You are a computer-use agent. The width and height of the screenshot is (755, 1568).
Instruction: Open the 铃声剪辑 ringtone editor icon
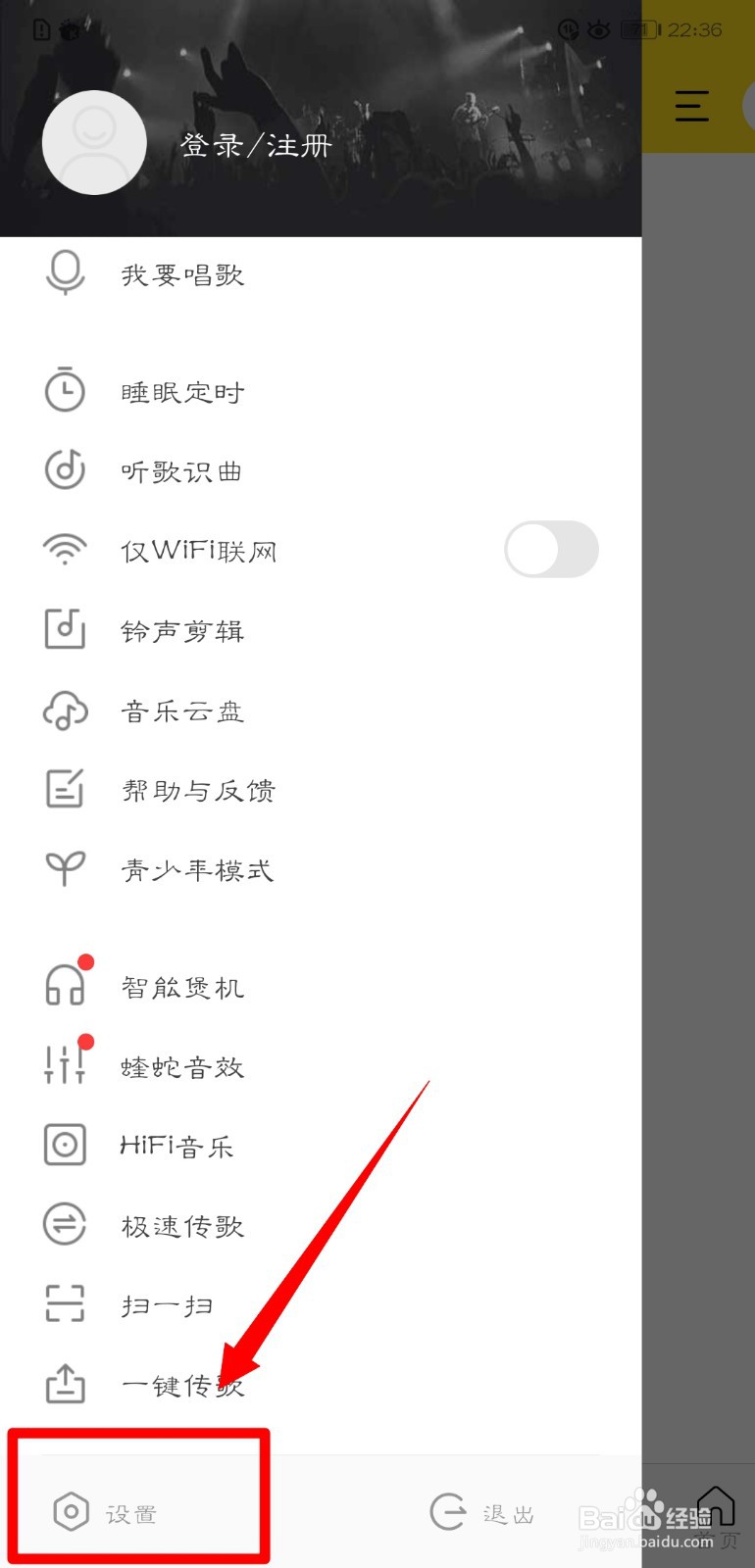click(65, 630)
